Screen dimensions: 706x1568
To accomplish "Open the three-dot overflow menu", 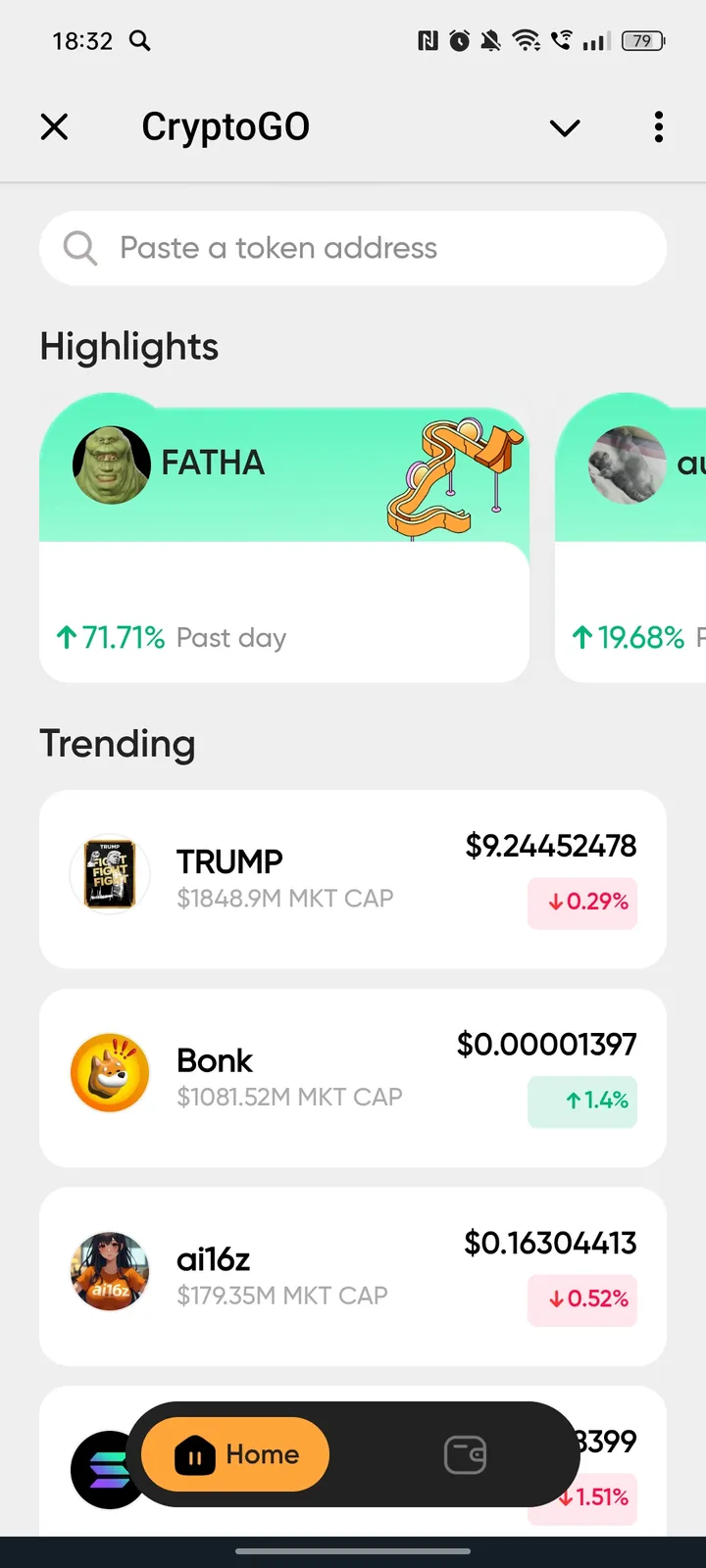I will tap(659, 126).
